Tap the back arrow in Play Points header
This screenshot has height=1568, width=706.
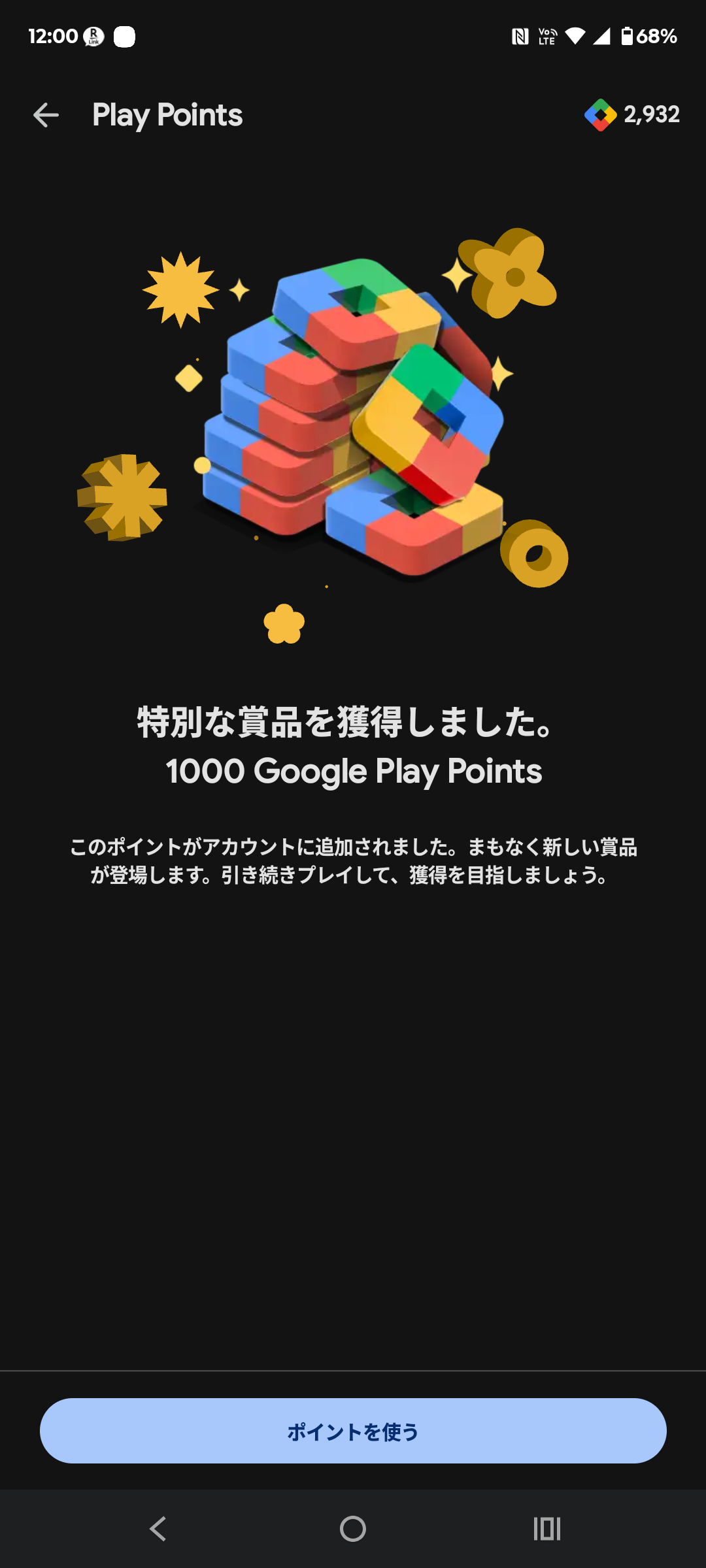click(x=46, y=115)
